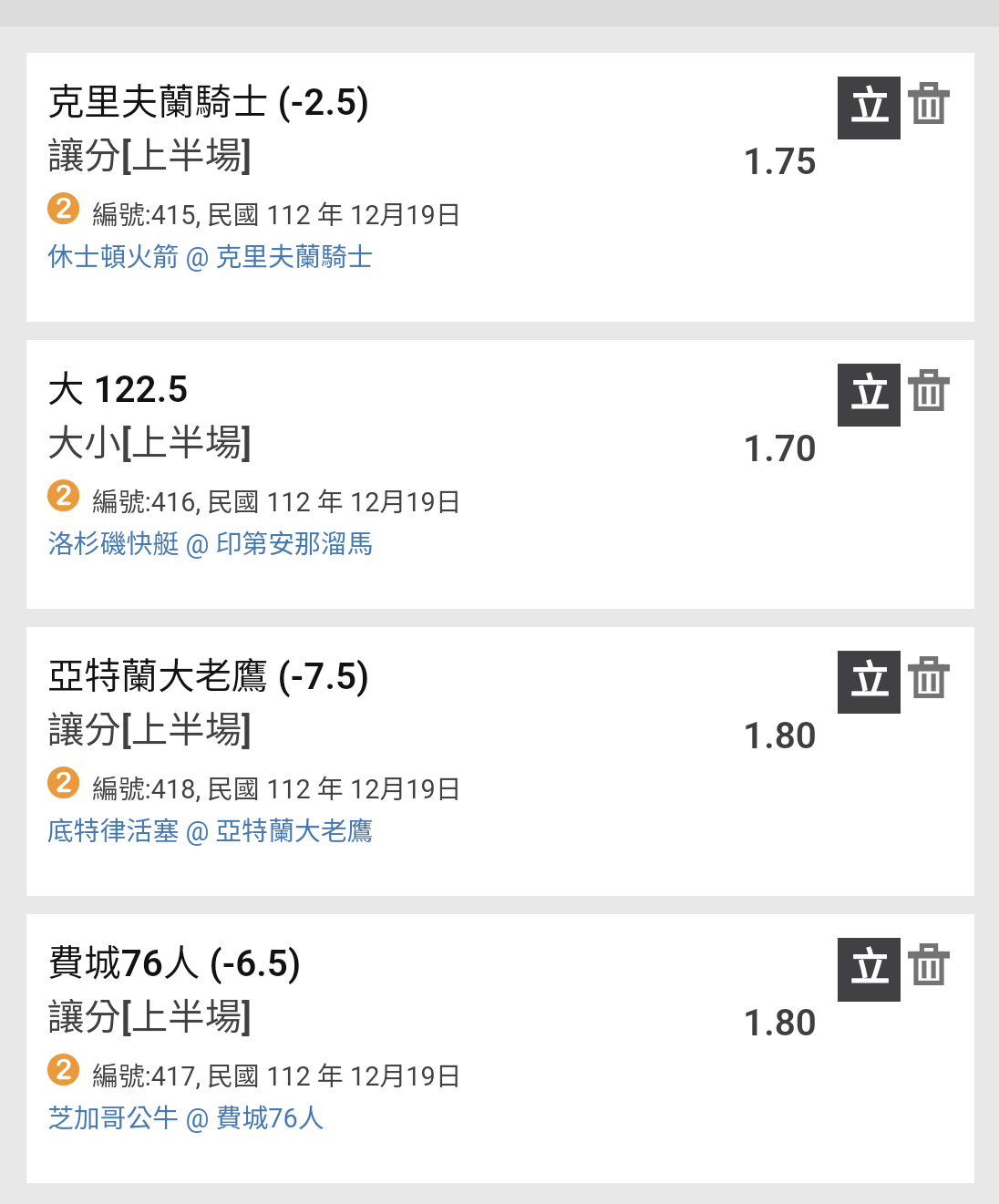Screen dimensions: 999x1204
Task: Remove the 大 122.5 bet
Action: click(929, 391)
